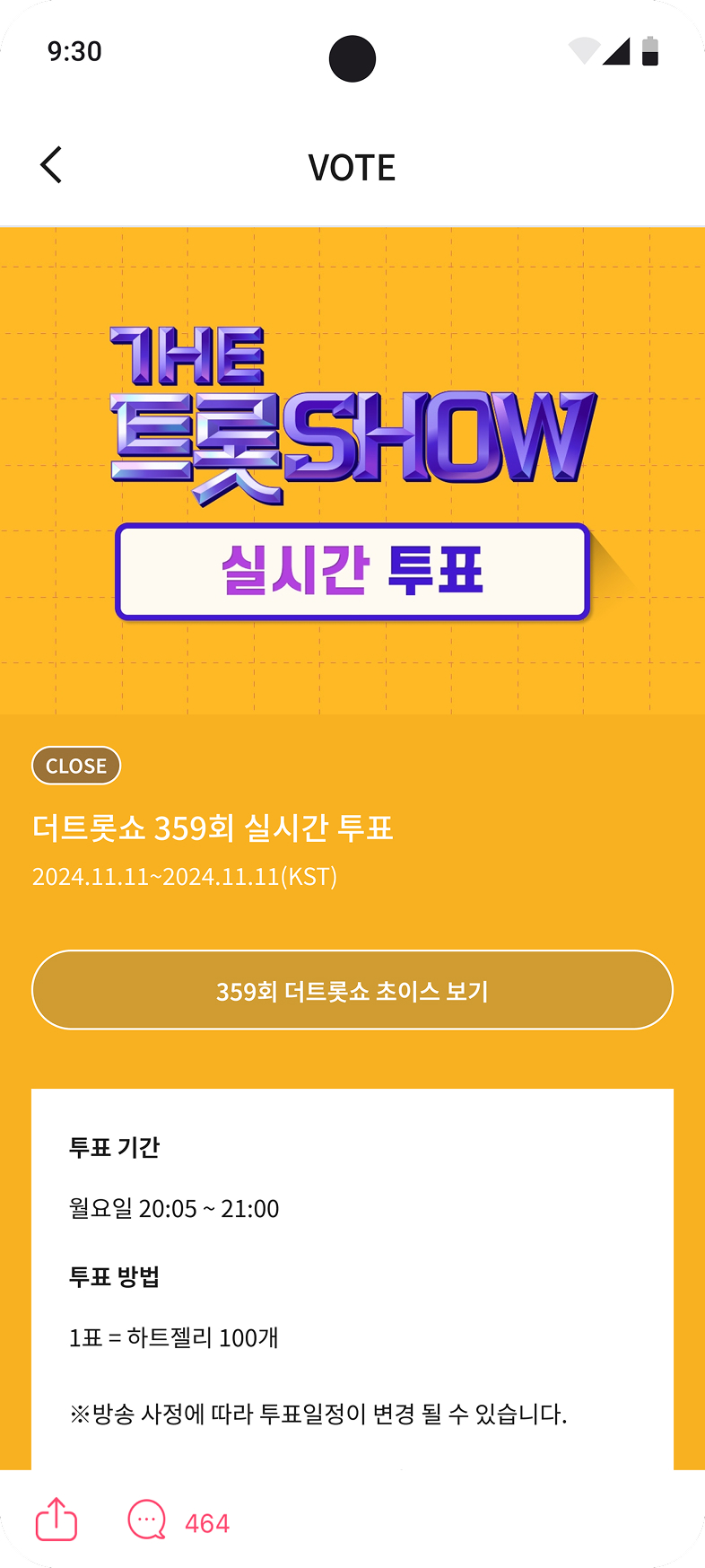Open the comments section

pyautogui.click(x=148, y=1520)
